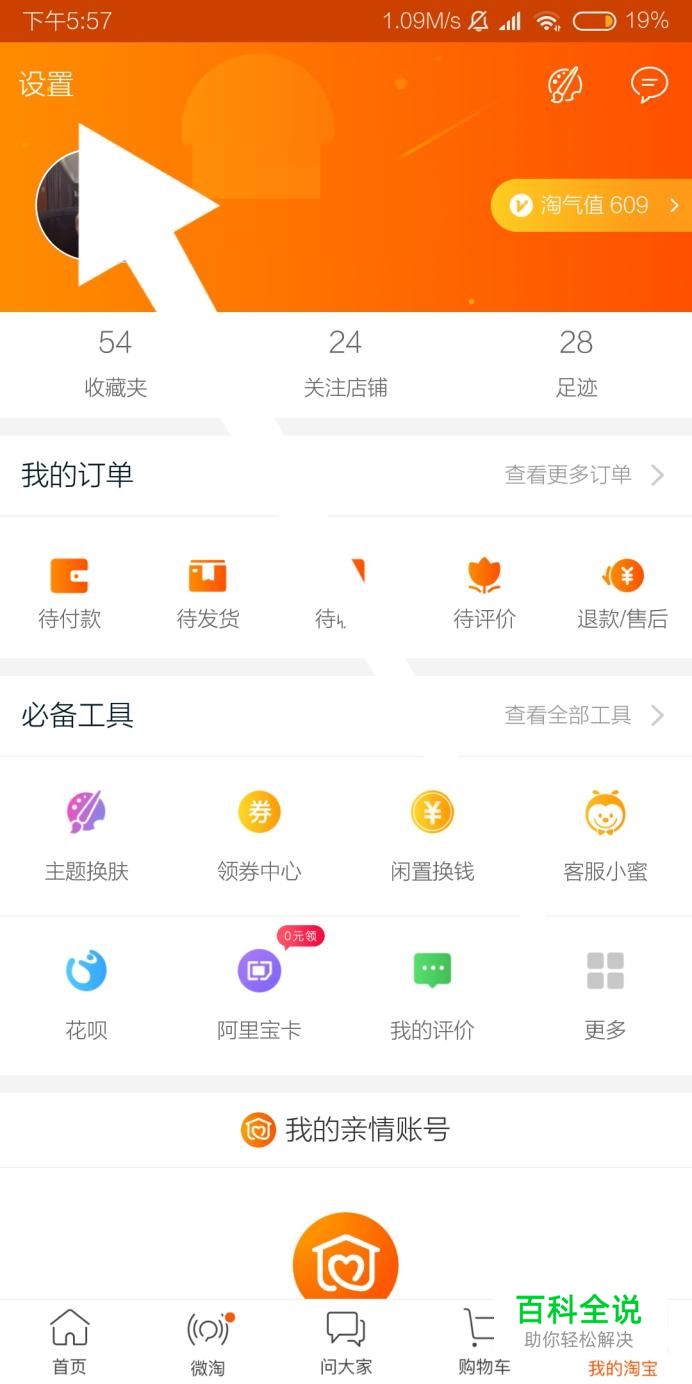Open the messages chat bubble icon
The height and width of the screenshot is (1384, 692).
point(649,85)
